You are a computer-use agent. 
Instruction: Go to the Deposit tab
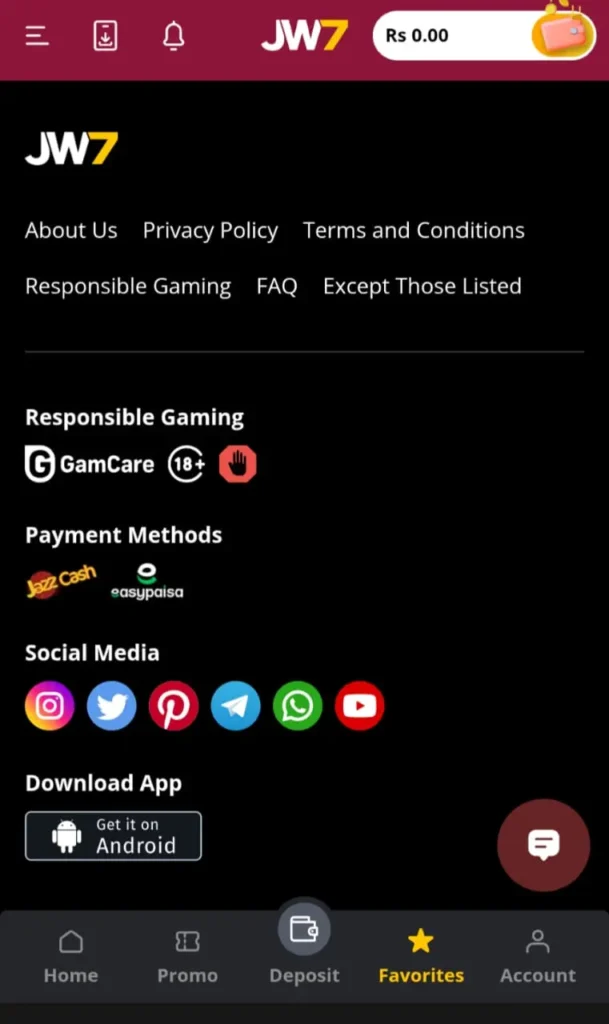tap(304, 950)
